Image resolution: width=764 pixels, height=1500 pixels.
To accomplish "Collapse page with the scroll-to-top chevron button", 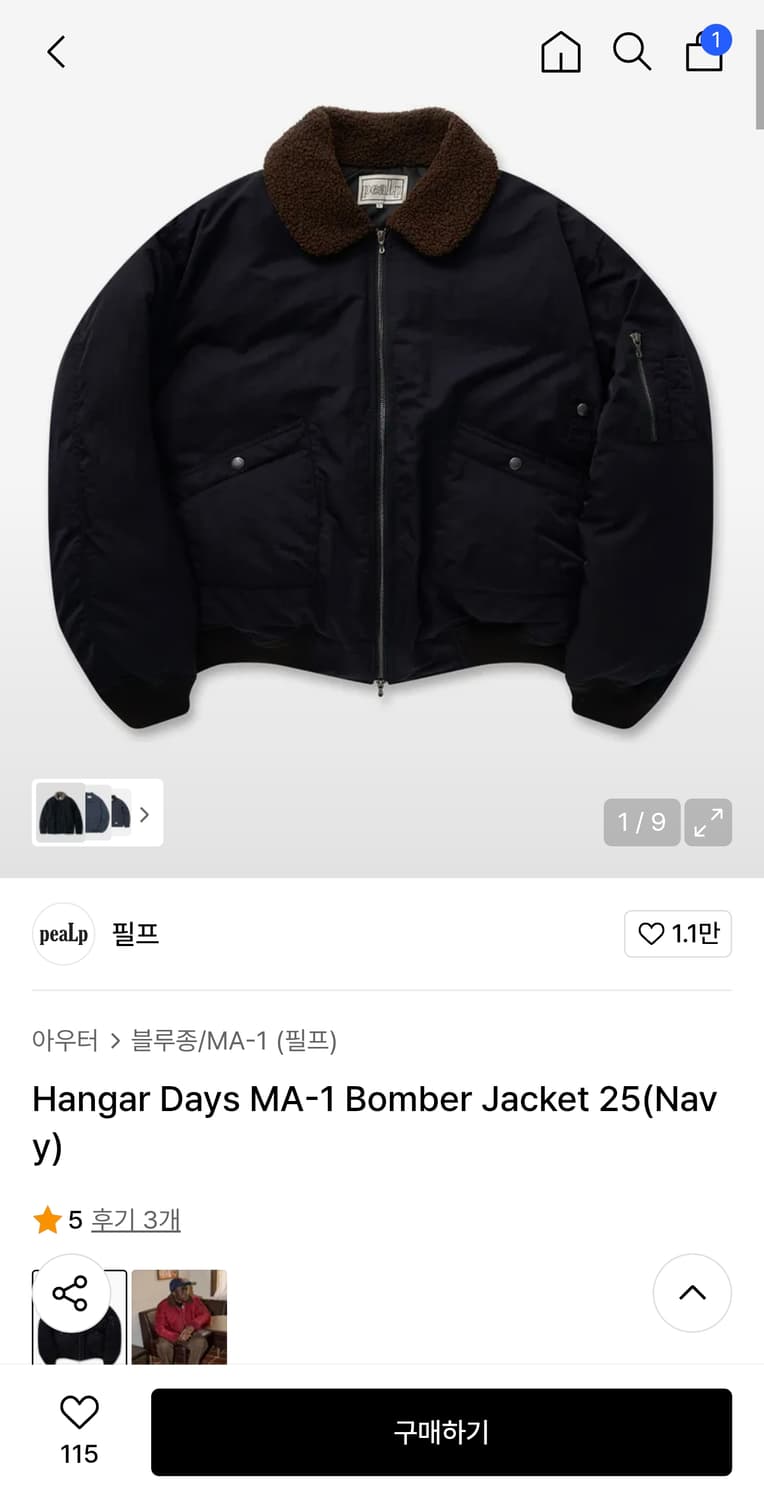I will click(692, 1293).
